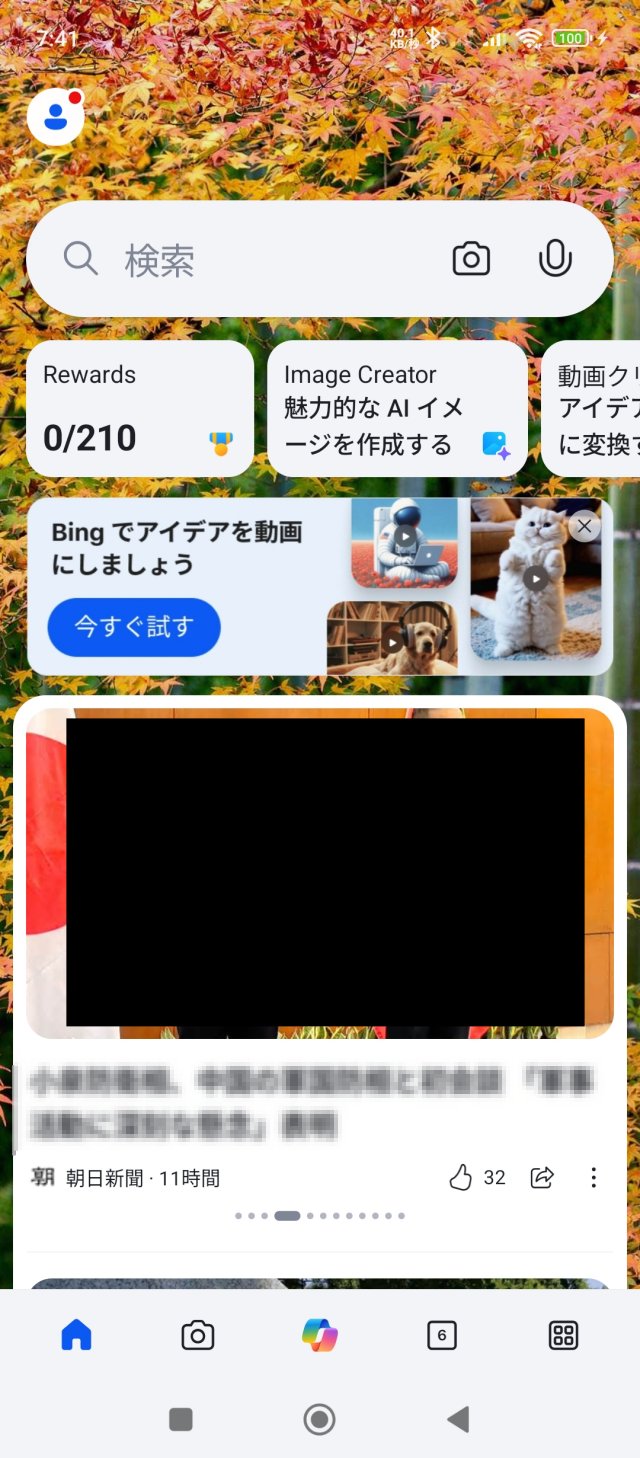Open the camera tab in bottom bar
The image size is (640, 1458).
point(198,1335)
